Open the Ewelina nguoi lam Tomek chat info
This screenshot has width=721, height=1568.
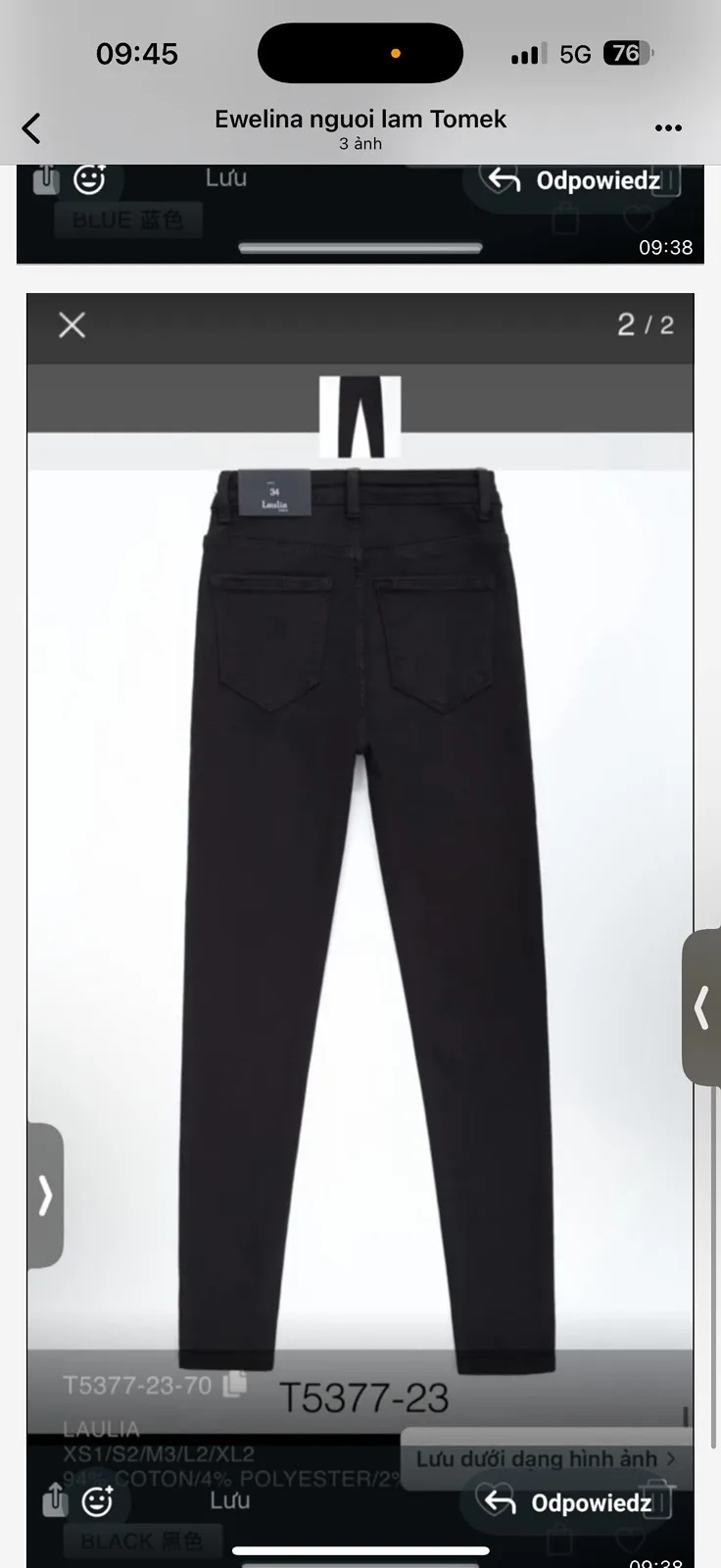(x=360, y=127)
